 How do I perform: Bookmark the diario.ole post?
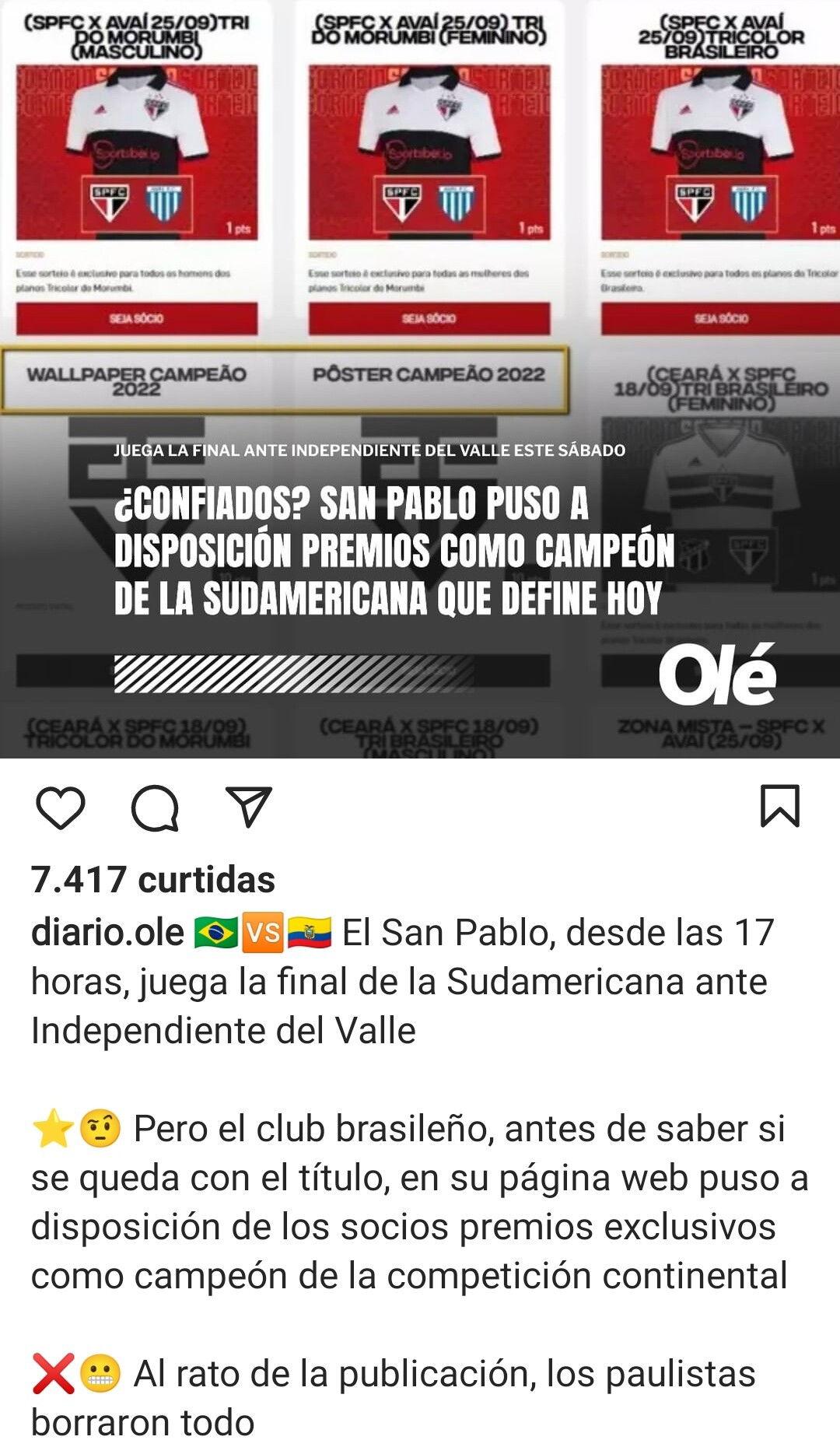click(779, 806)
